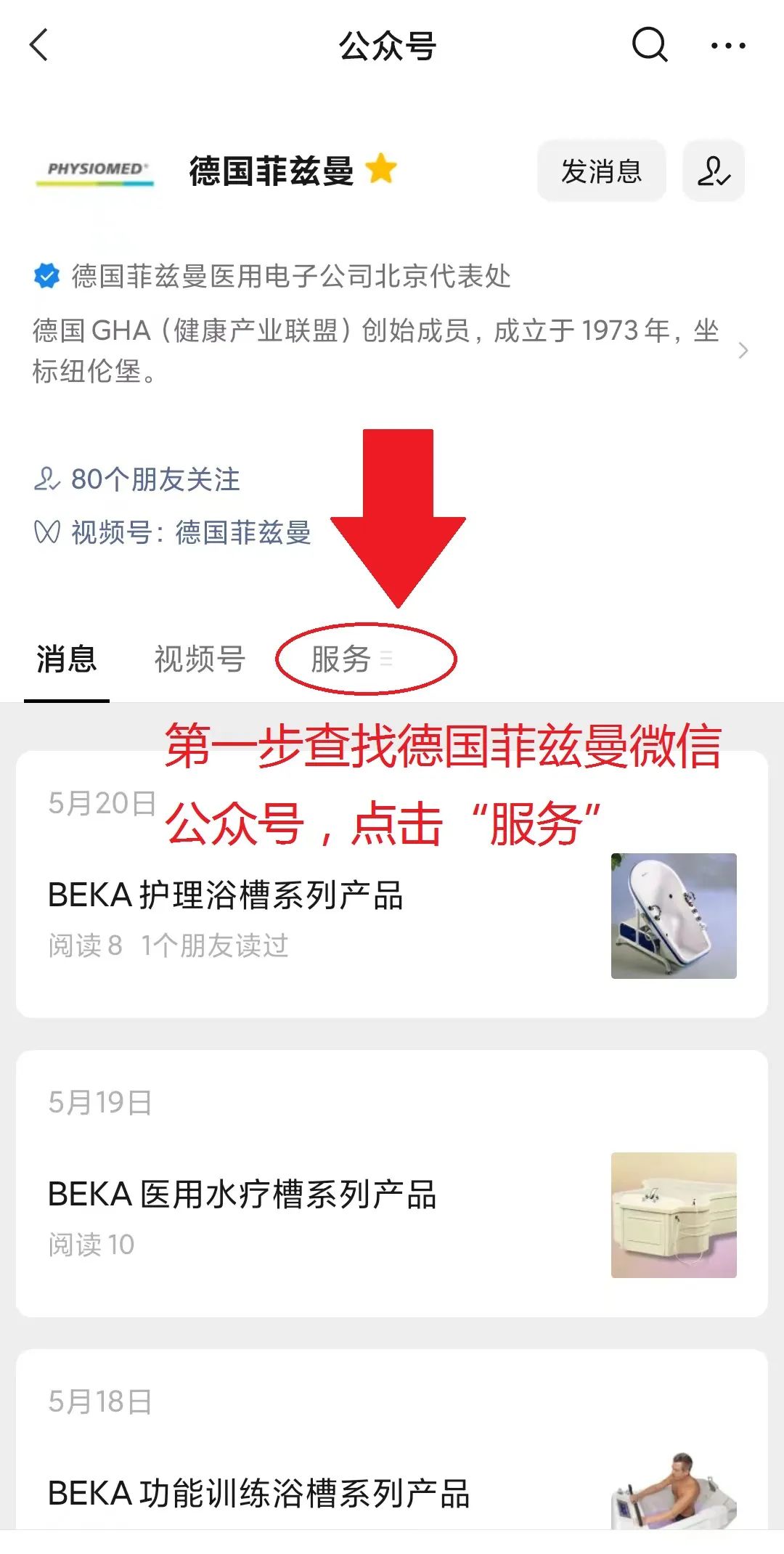Screen dimensions: 784x1554
Task: Expand the account description chevron
Action: [x=743, y=351]
